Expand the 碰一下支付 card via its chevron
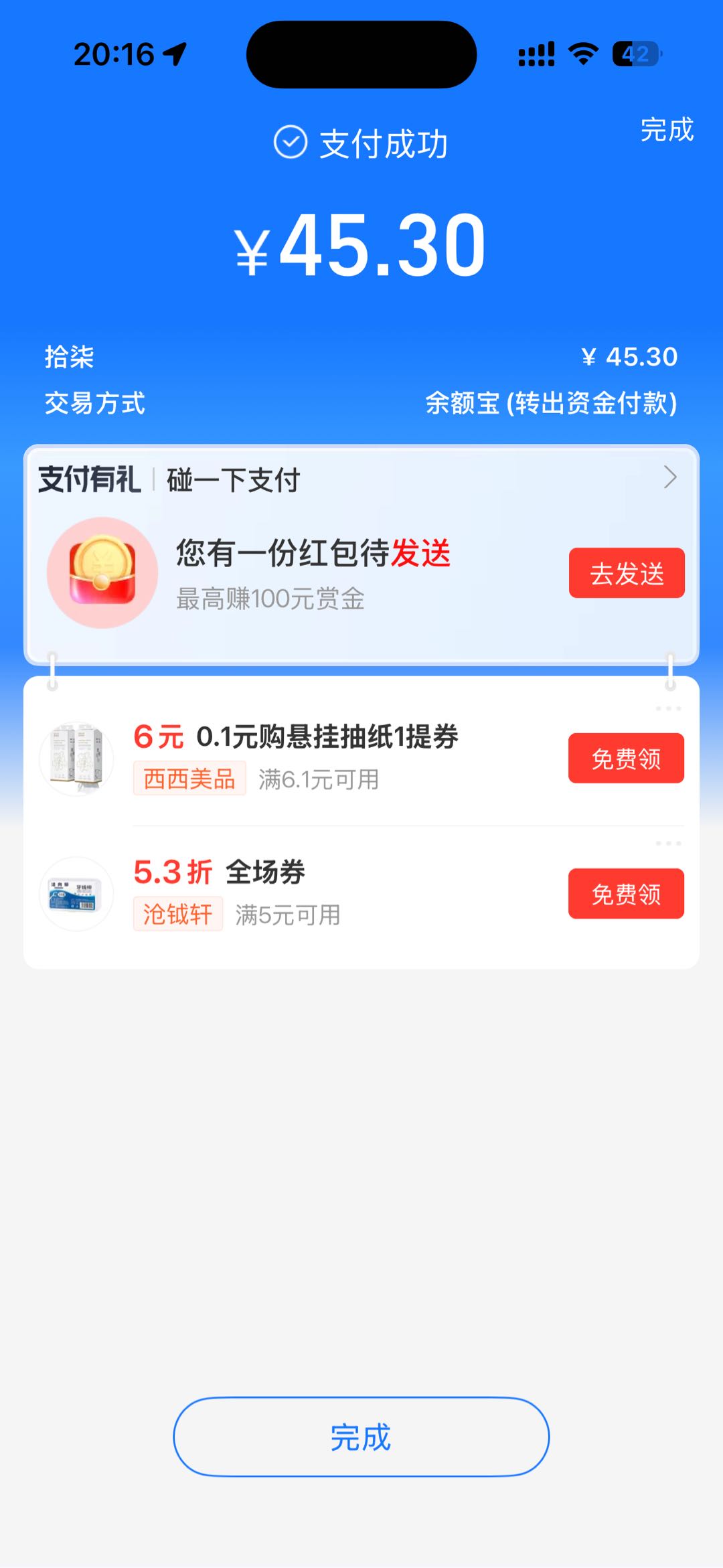 pyautogui.click(x=671, y=478)
